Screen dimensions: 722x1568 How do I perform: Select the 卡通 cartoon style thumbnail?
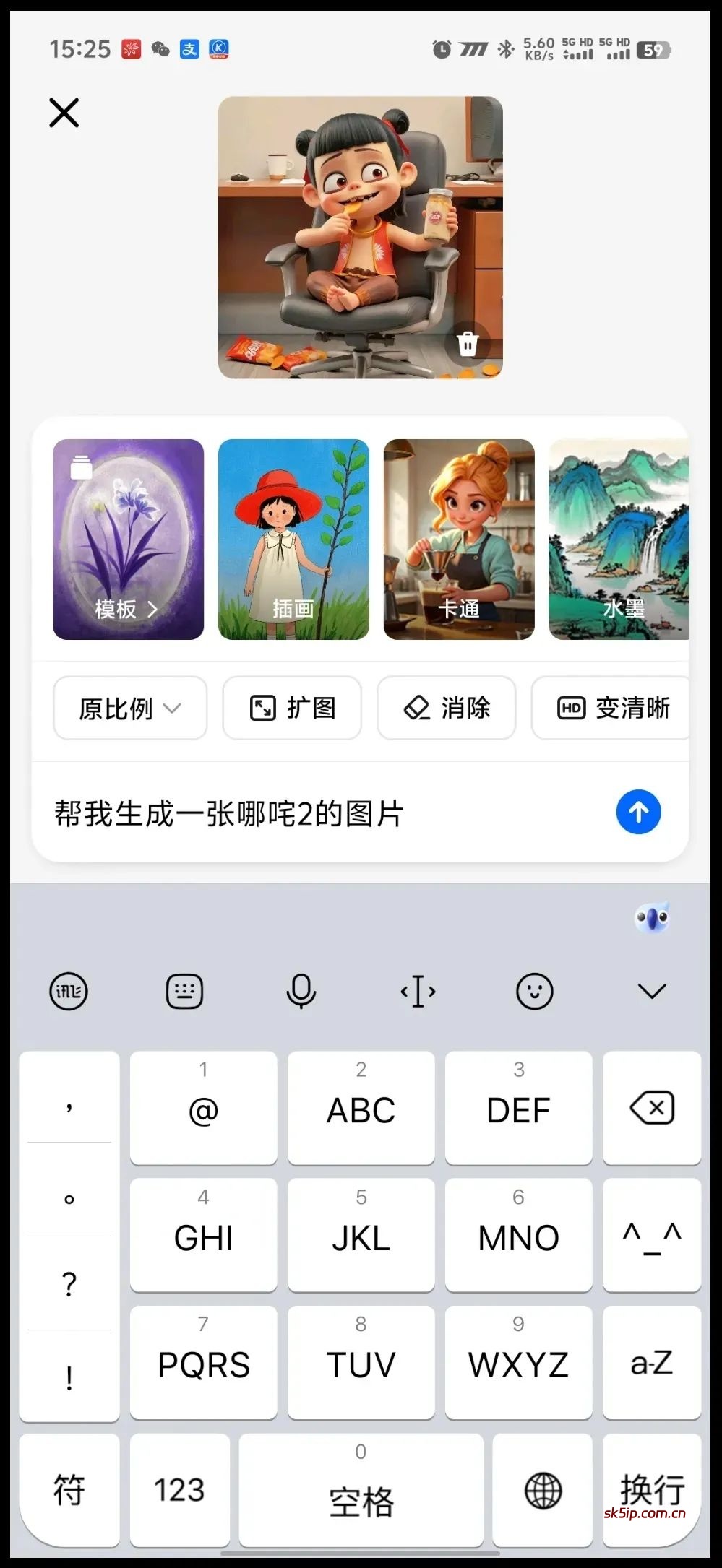point(460,539)
